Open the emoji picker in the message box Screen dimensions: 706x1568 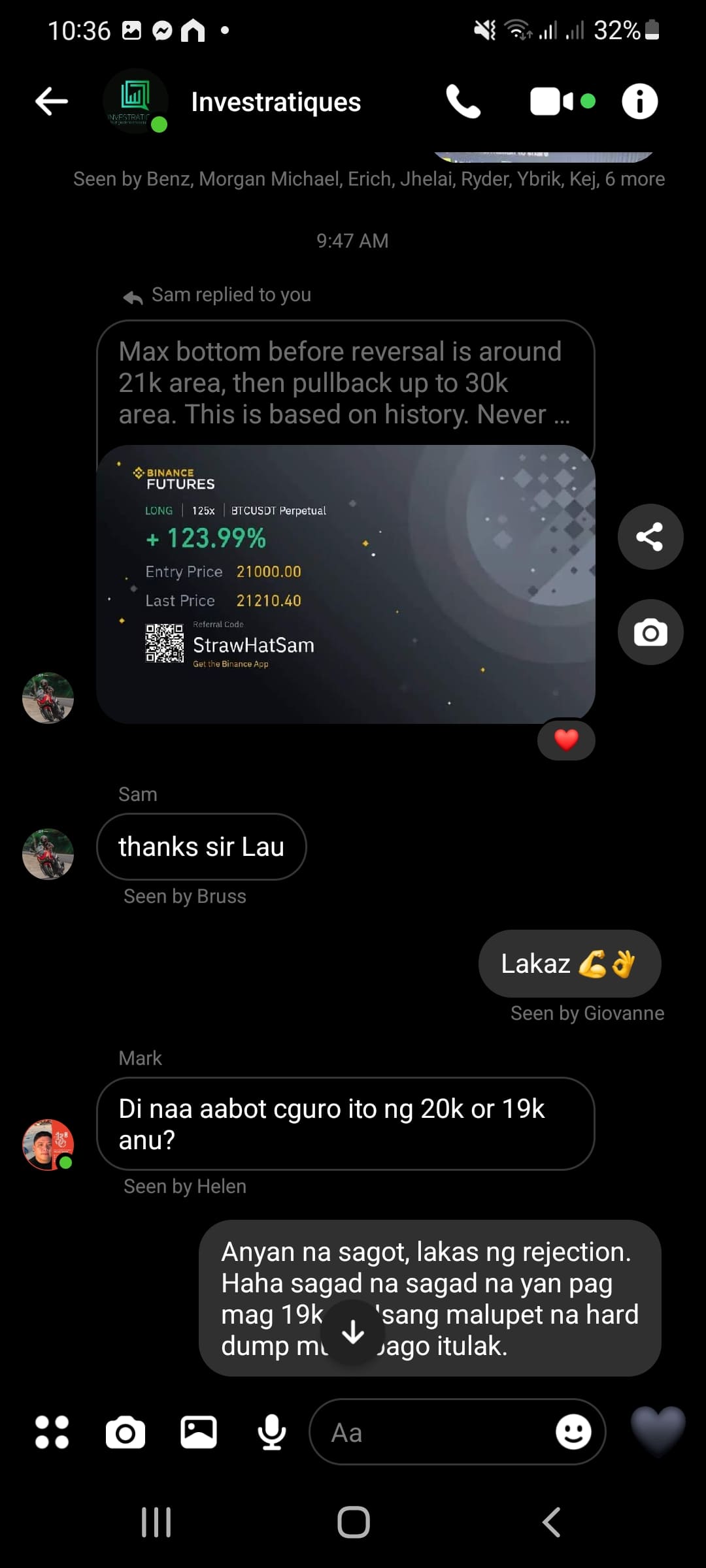pos(573,1432)
